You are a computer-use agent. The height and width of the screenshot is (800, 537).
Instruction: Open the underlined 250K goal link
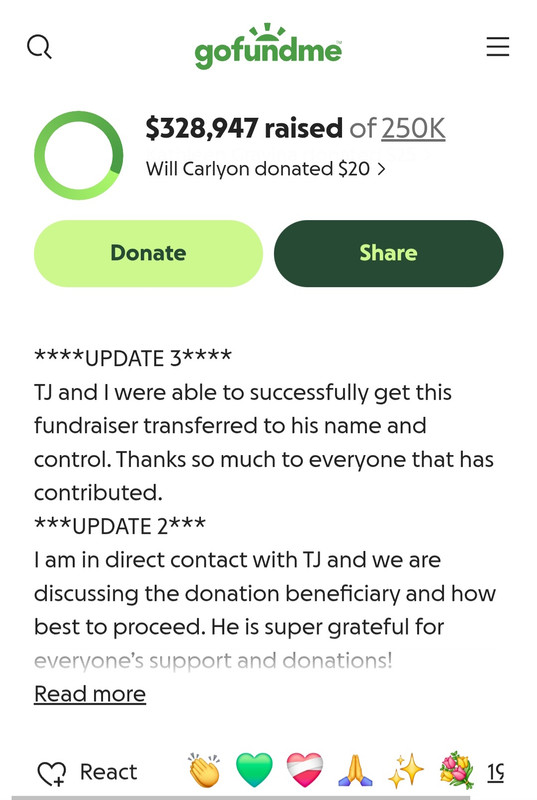tap(413, 128)
